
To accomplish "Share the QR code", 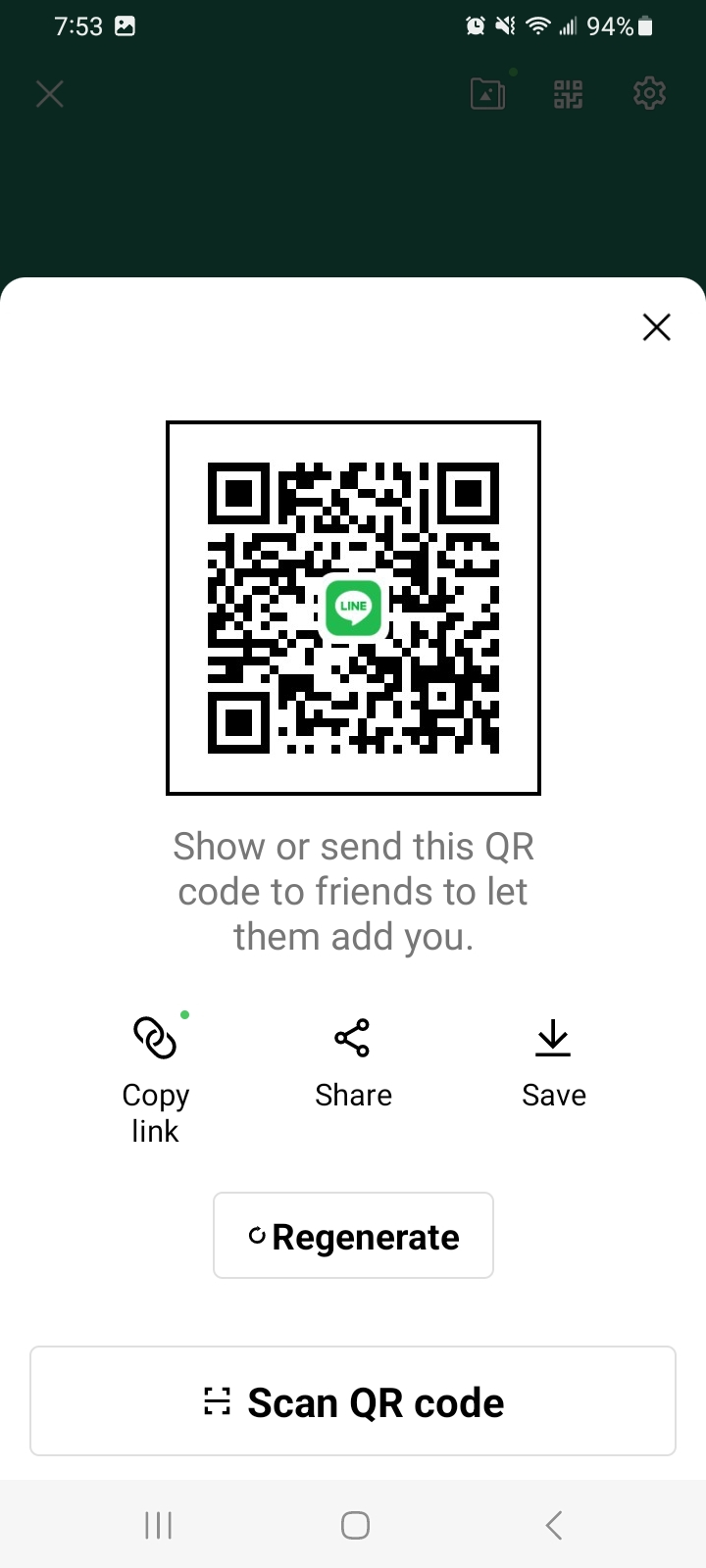I will [x=353, y=1063].
